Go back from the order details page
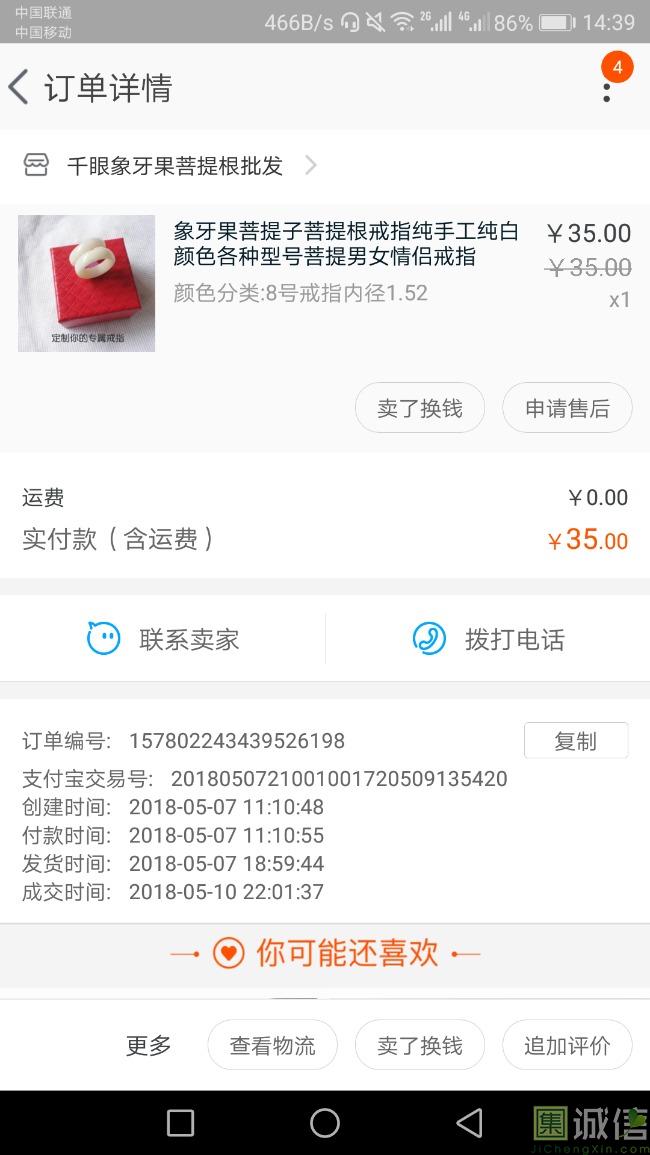 pos(20,88)
